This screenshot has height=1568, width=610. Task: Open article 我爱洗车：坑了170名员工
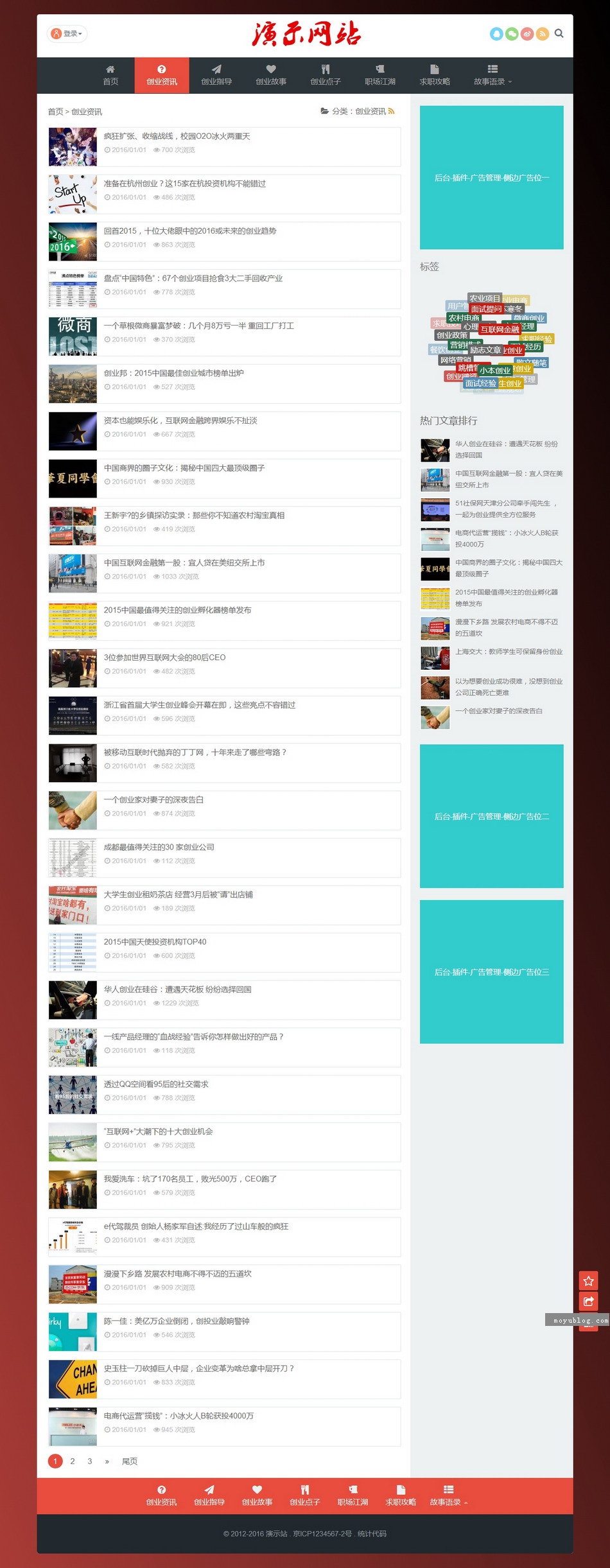[190, 1179]
